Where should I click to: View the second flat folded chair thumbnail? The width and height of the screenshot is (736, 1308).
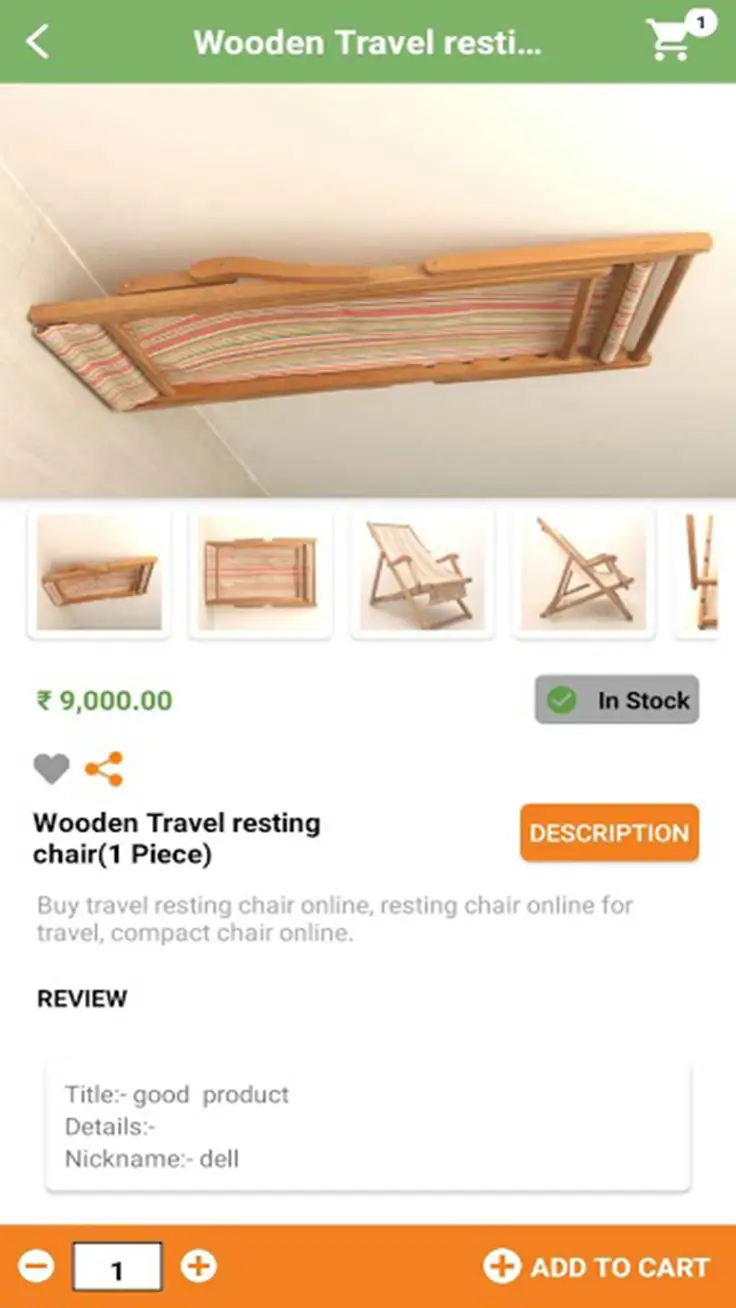(260, 573)
